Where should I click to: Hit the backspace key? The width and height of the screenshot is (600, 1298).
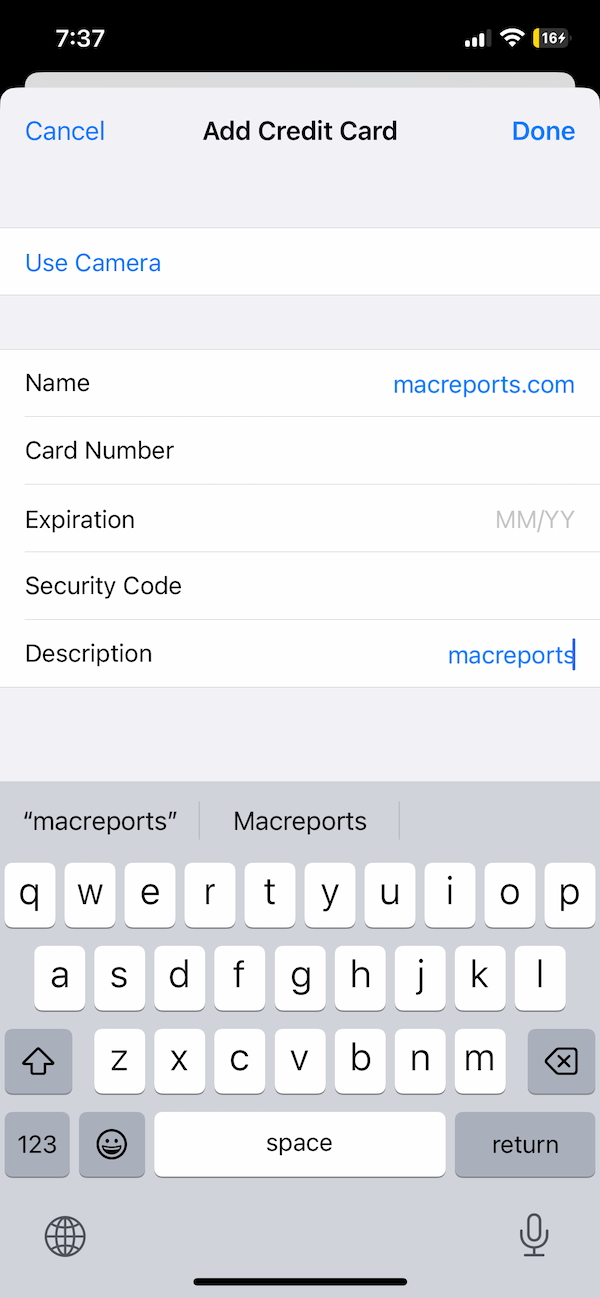pyautogui.click(x=562, y=1061)
